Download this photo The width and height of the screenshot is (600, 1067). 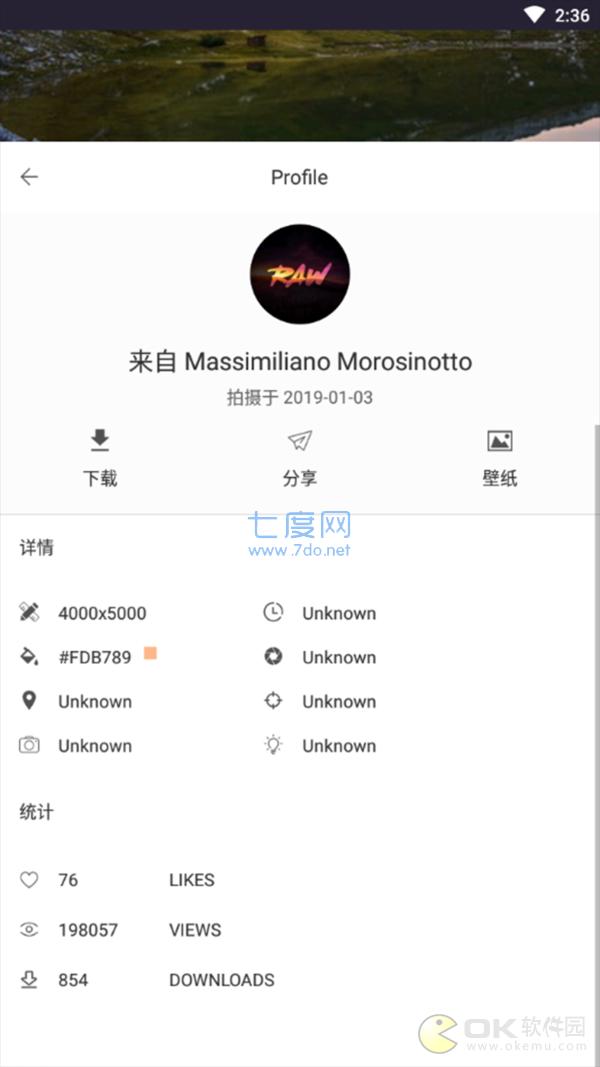(x=100, y=456)
